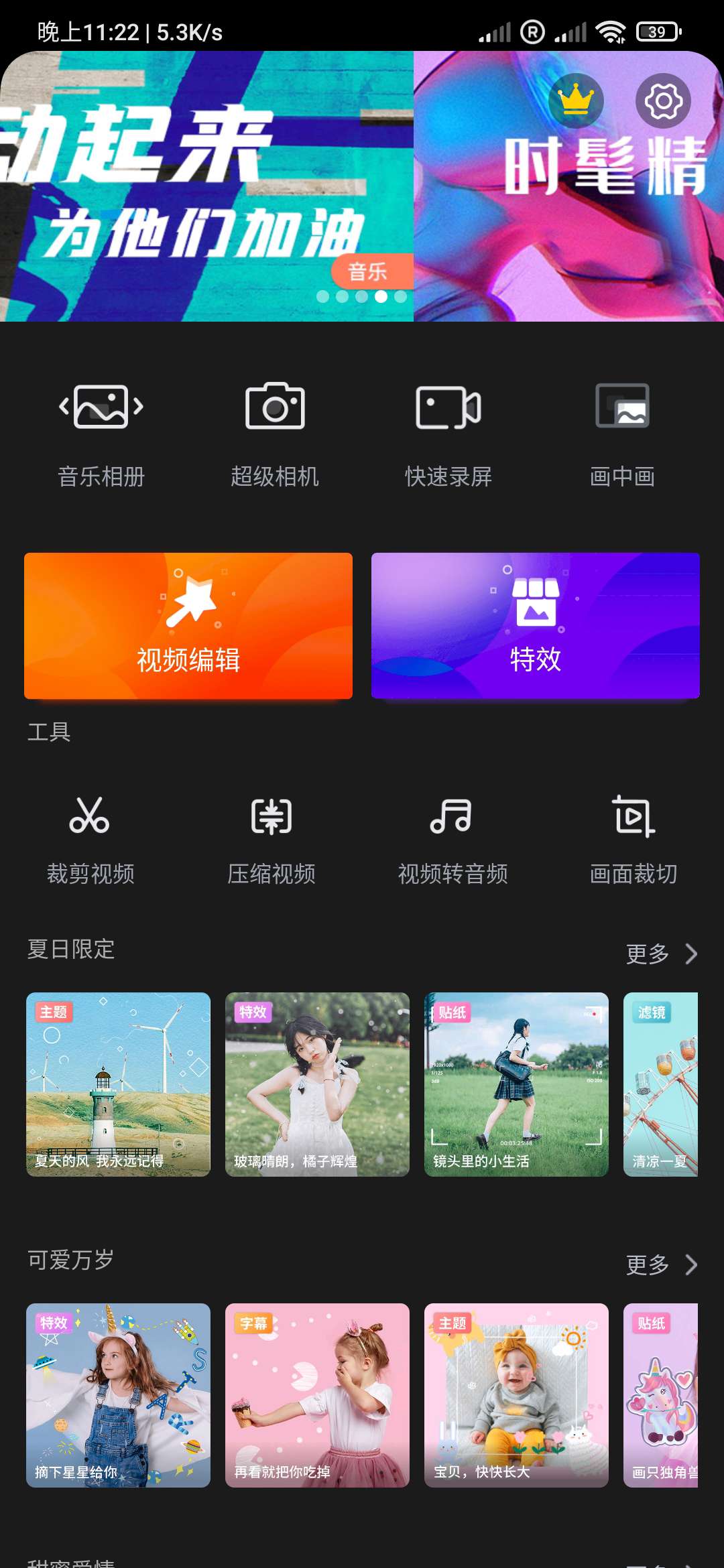Image resolution: width=724 pixels, height=1568 pixels.
Task: Open the 夏天的风 我永远记得 theme
Action: coord(118,1084)
